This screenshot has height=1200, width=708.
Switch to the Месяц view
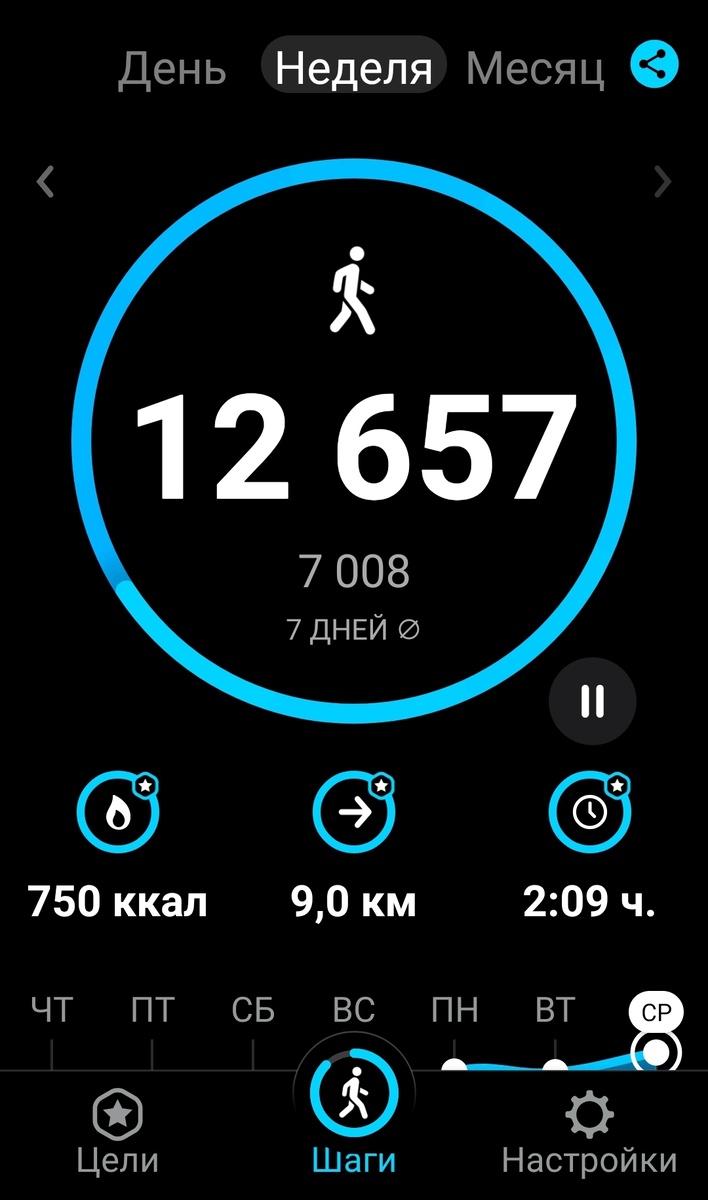pyautogui.click(x=535, y=68)
